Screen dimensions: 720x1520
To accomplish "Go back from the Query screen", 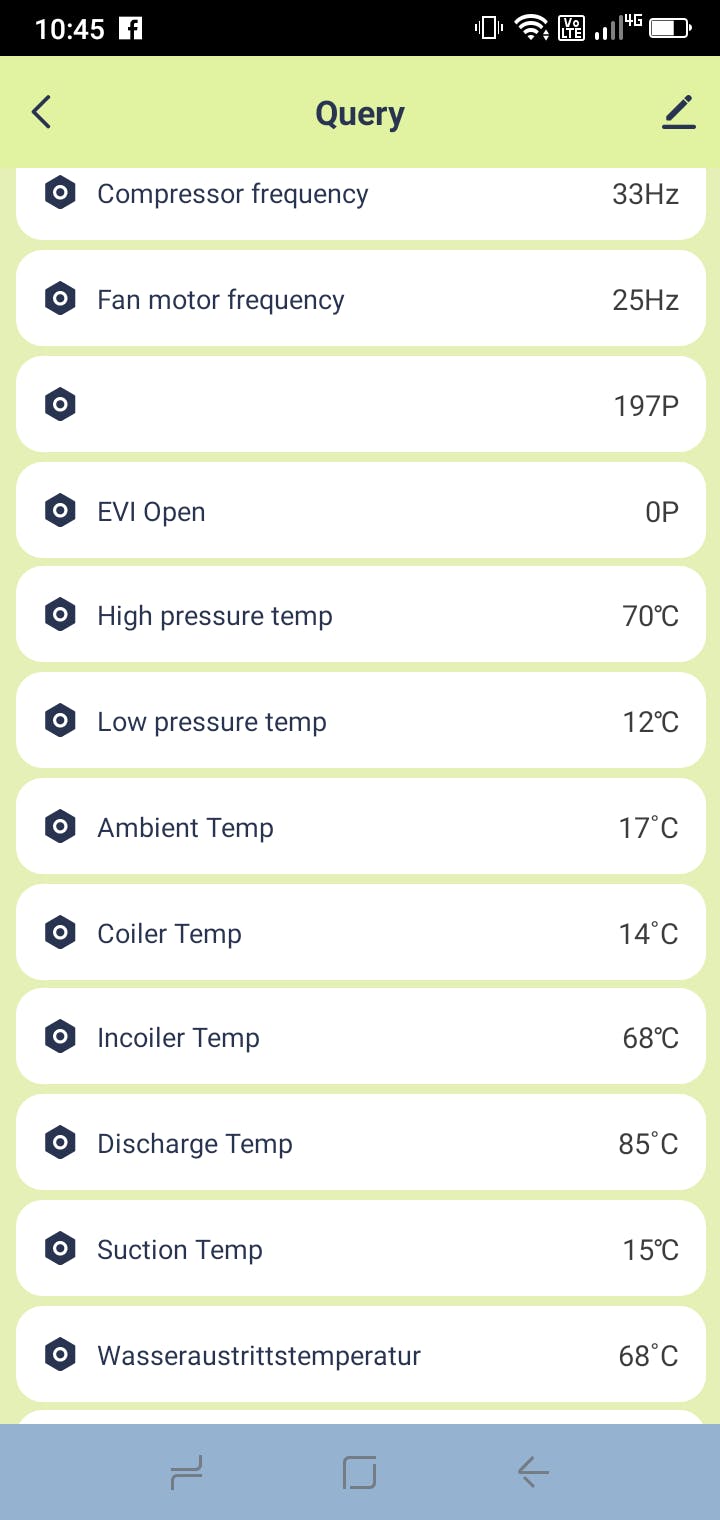I will [41, 113].
